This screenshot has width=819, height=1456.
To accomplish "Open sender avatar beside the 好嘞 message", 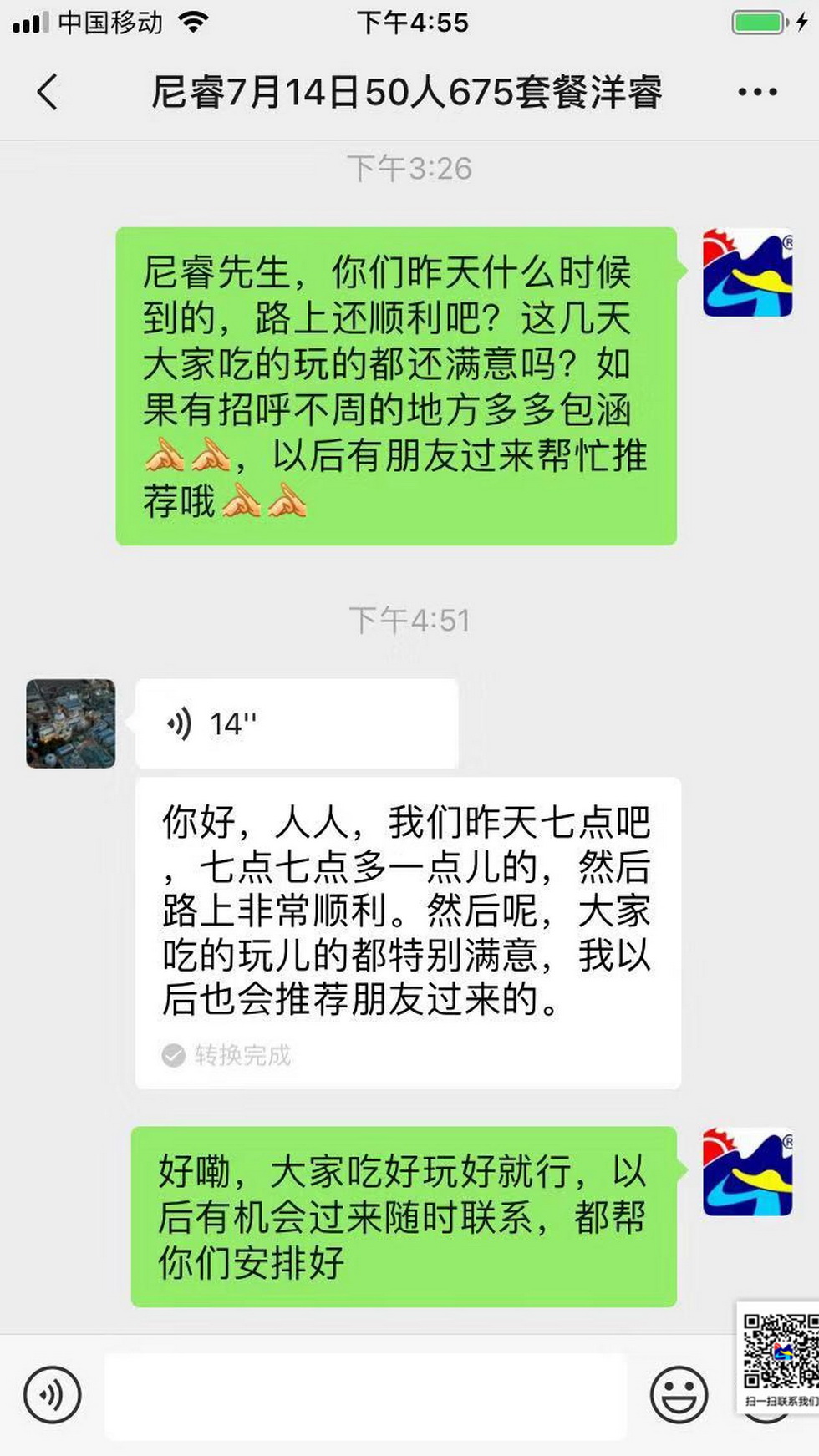I will pyautogui.click(x=747, y=1172).
